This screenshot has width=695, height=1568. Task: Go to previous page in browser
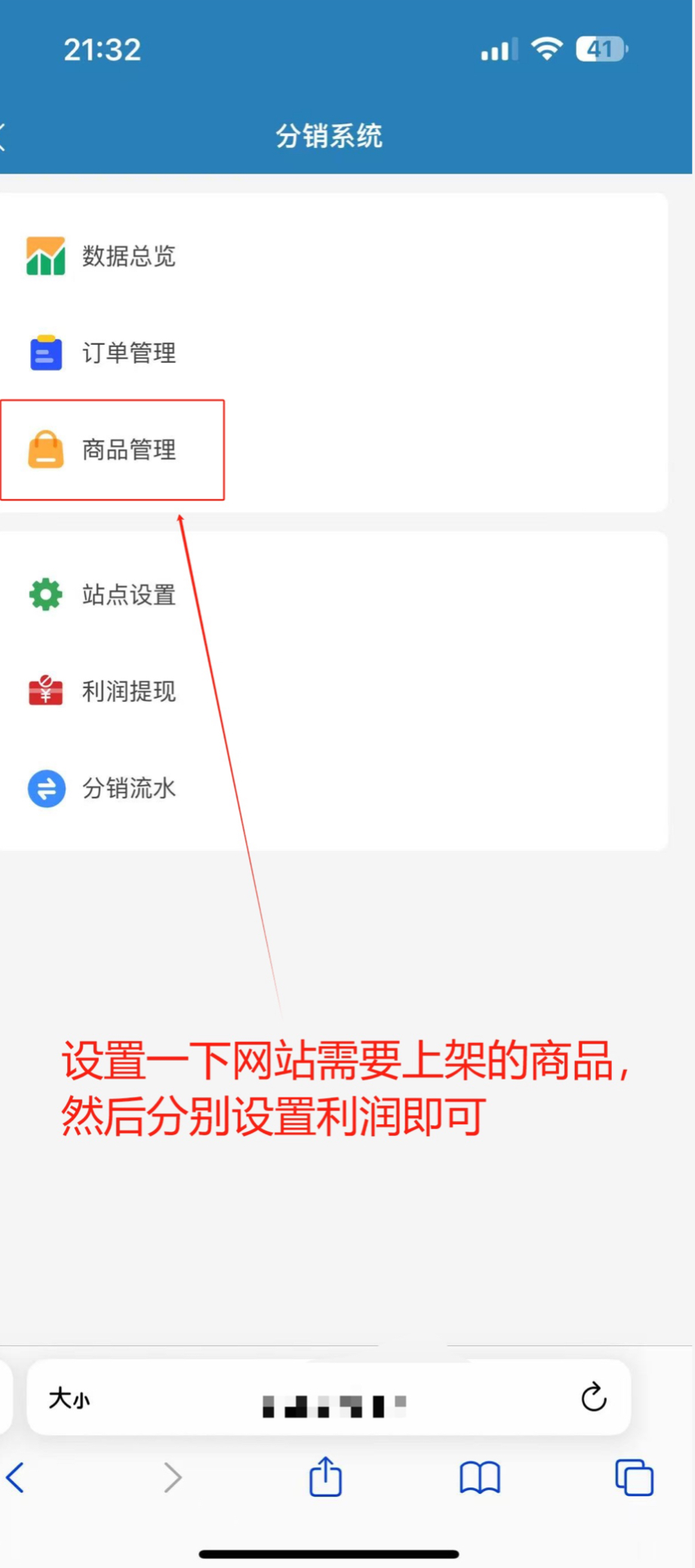15,1477
